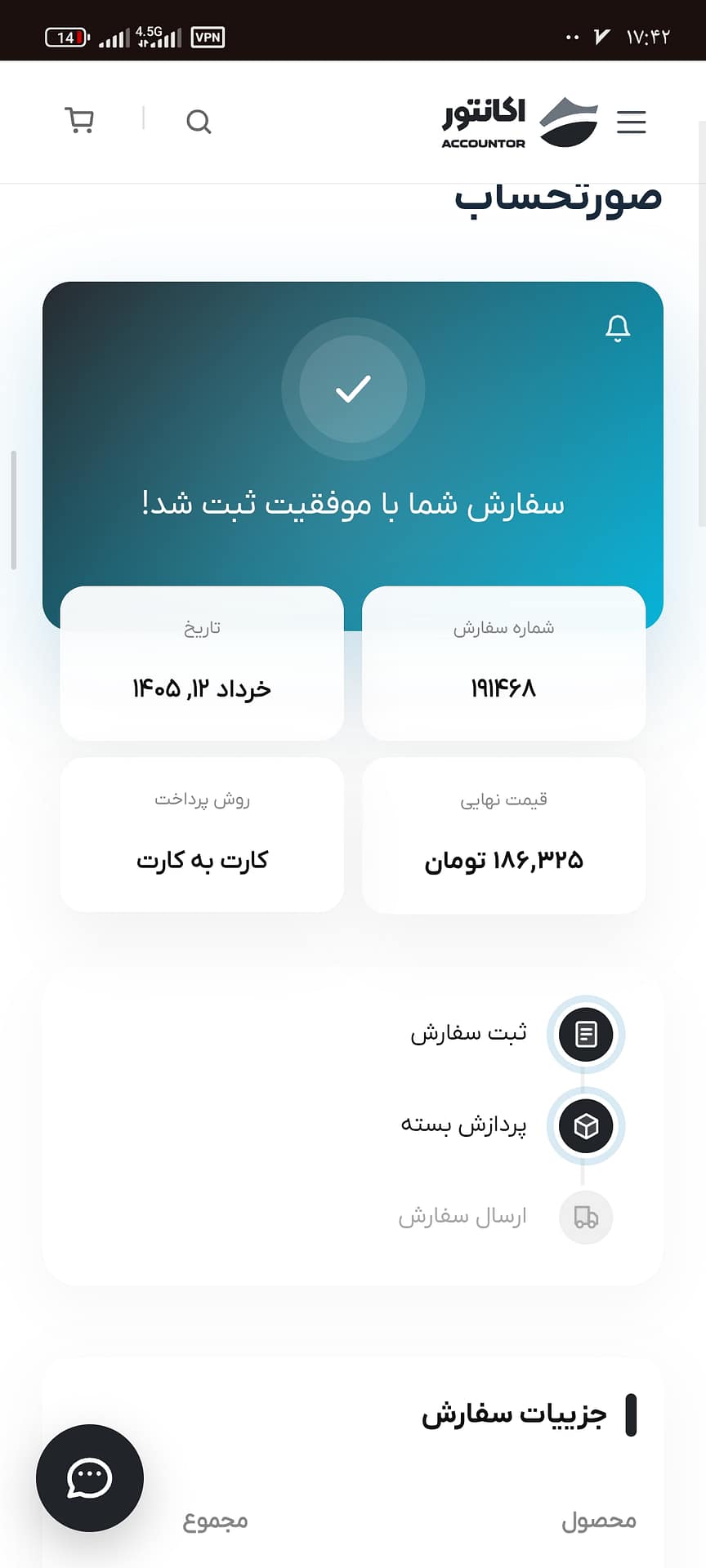This screenshot has width=706, height=1568.
Task: Open the shopping cart
Action: (79, 121)
